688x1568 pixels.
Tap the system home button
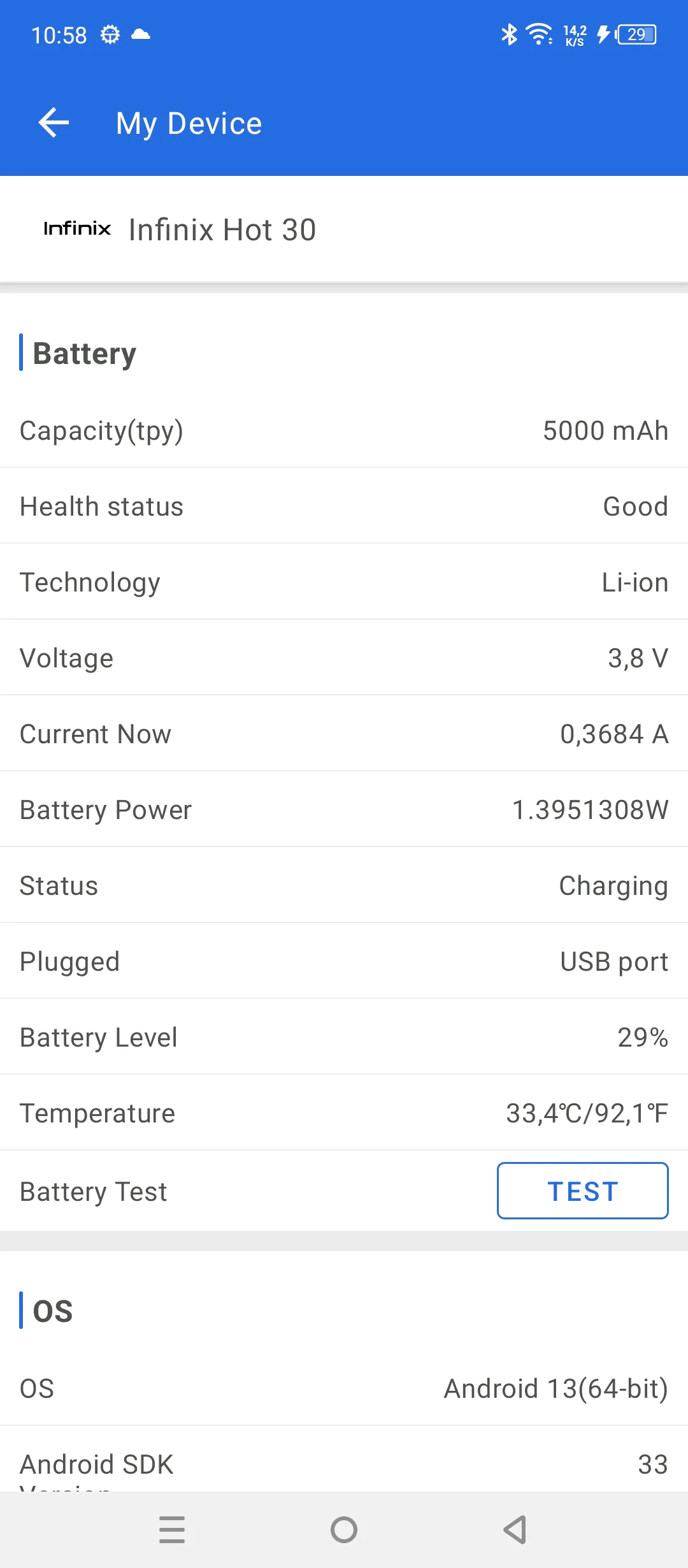tap(344, 1530)
